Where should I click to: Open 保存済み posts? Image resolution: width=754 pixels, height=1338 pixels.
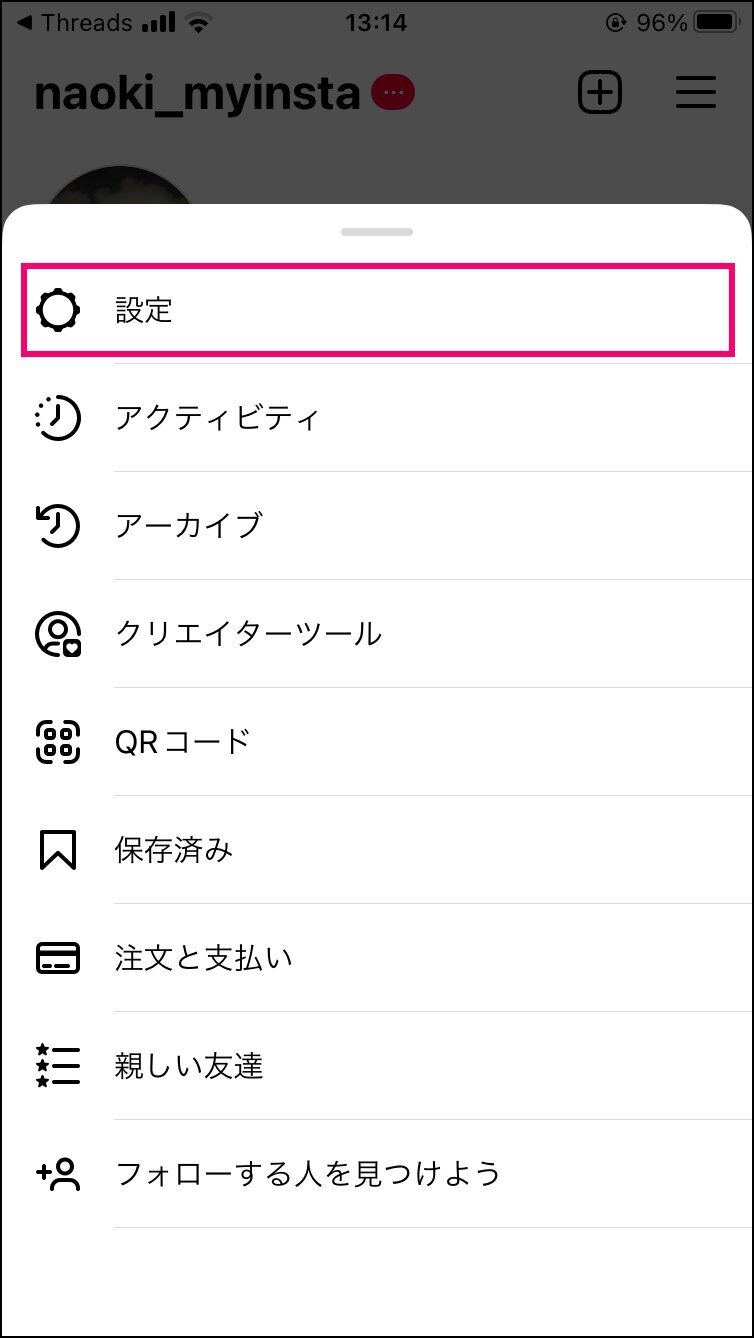pyautogui.click(x=377, y=850)
